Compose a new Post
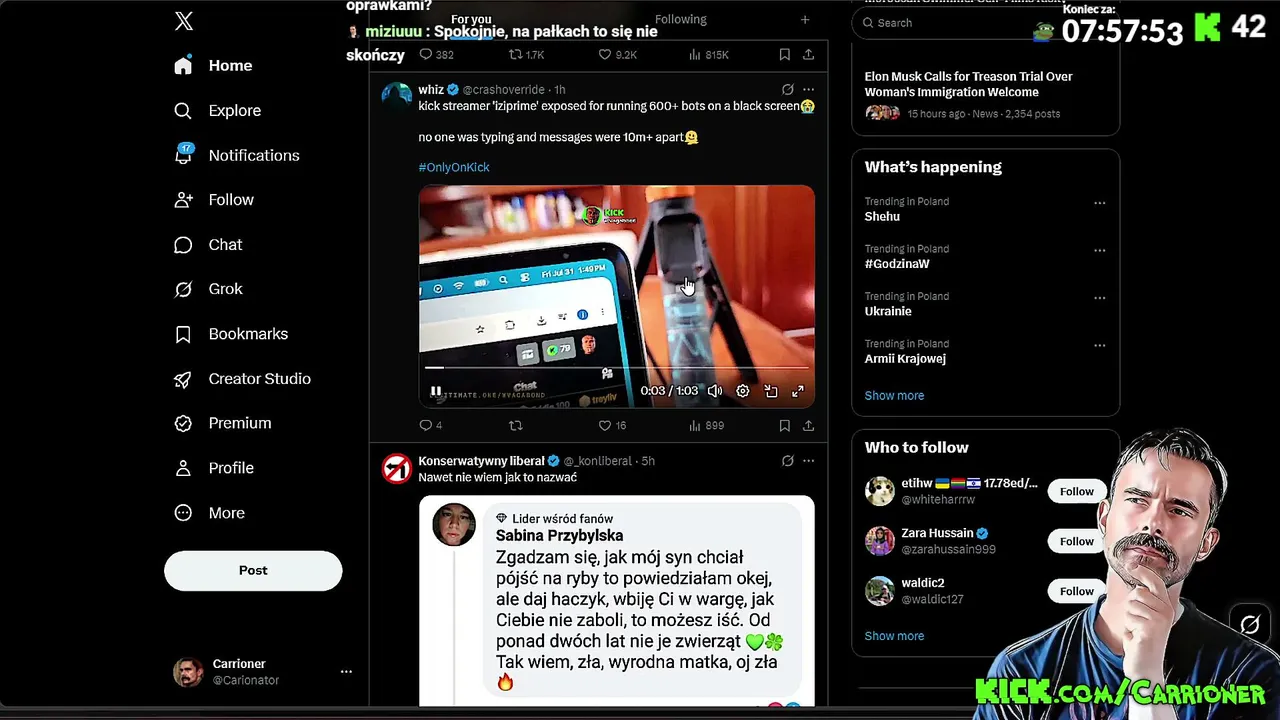Viewport: 1280px width, 720px height. (253, 570)
